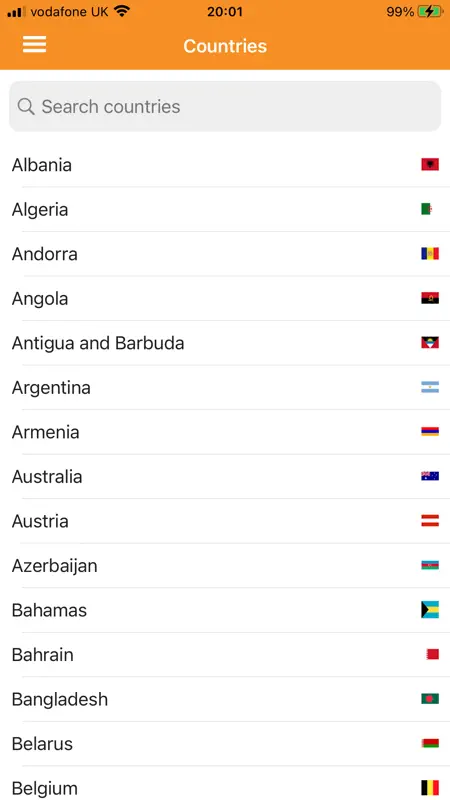The width and height of the screenshot is (450, 800).
Task: Open the Algeria row
Action: (225, 209)
